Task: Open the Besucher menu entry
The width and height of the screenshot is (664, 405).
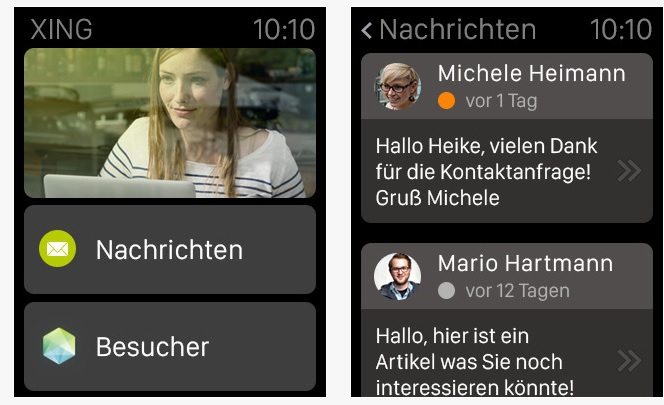Action: [169, 346]
